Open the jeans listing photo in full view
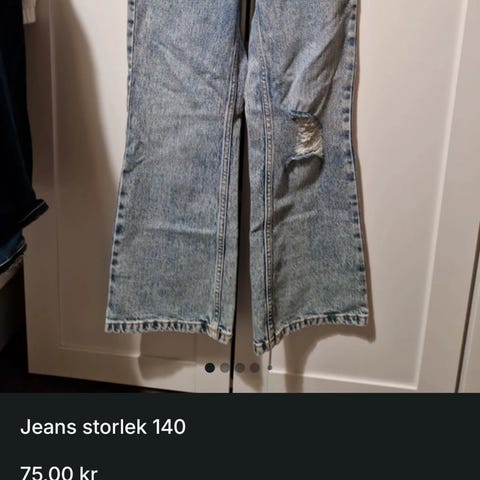Viewport: 480px width, 480px height. click(240, 196)
